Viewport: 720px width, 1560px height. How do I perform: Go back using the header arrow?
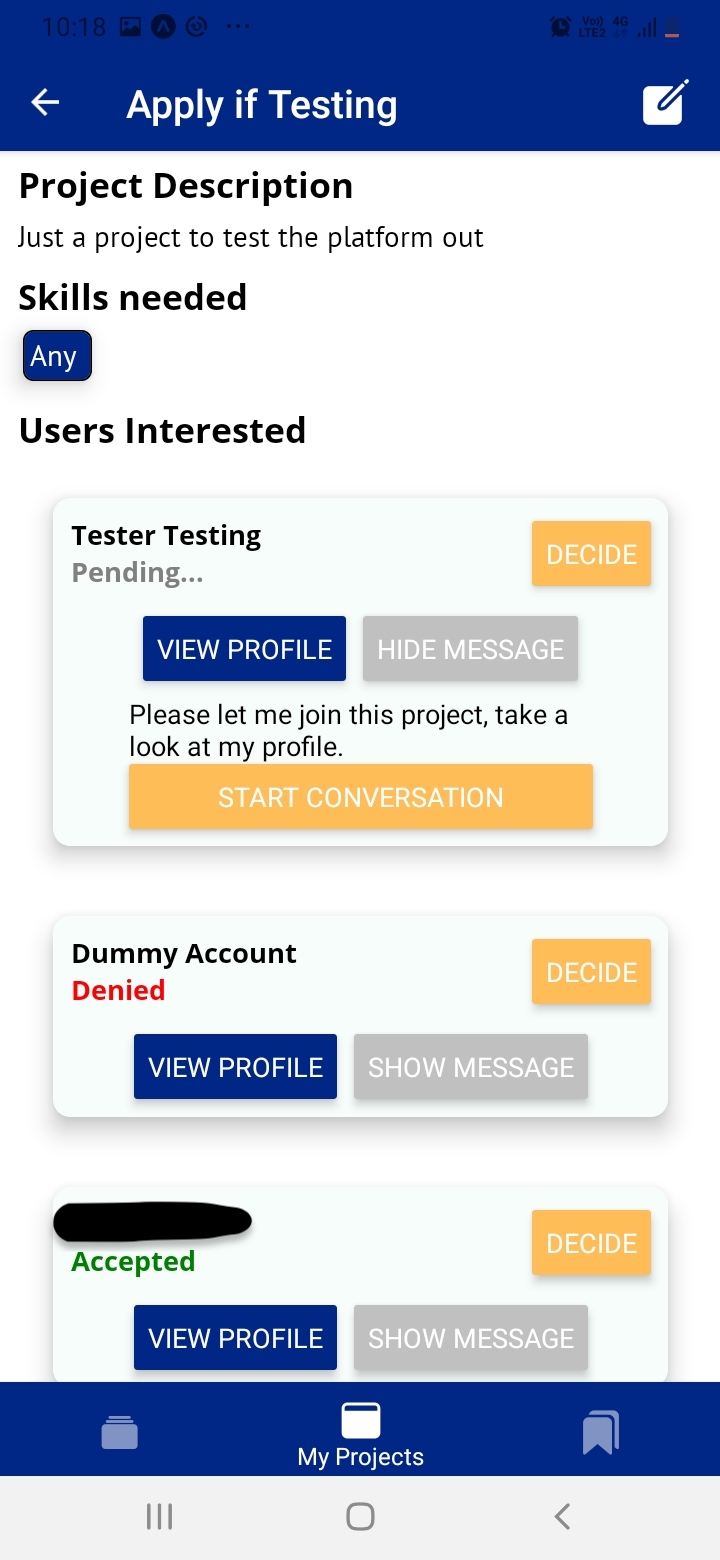(45, 103)
